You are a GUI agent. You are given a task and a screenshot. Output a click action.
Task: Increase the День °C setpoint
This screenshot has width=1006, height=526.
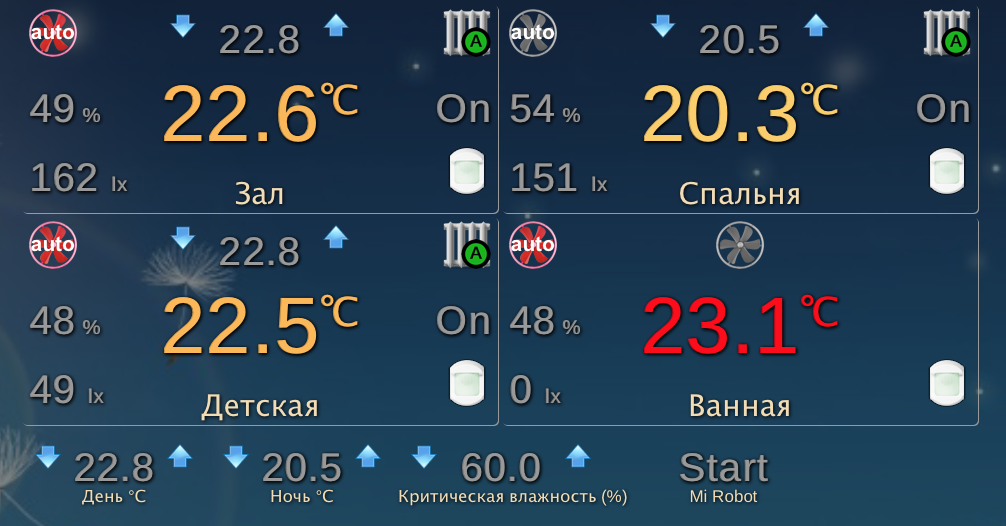[180, 456]
